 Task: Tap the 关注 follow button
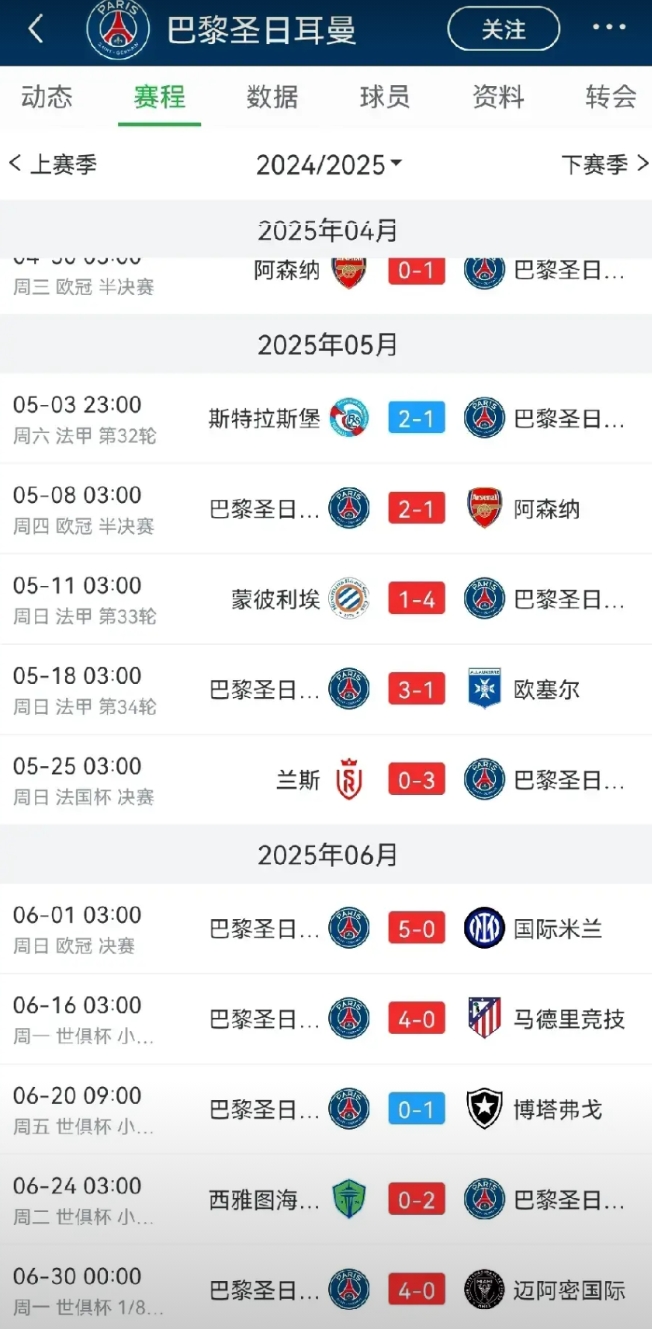pos(503,29)
